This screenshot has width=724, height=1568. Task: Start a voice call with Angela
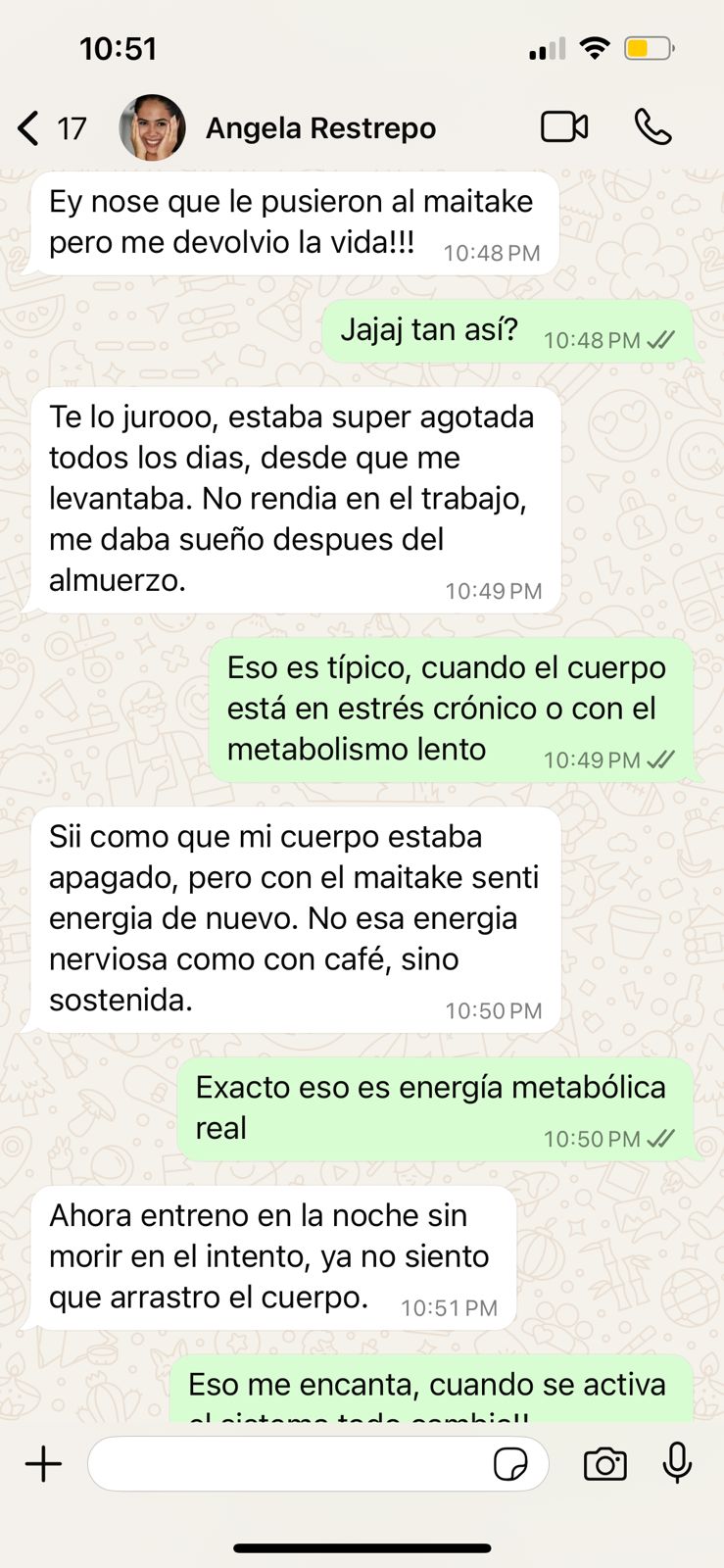pyautogui.click(x=652, y=127)
